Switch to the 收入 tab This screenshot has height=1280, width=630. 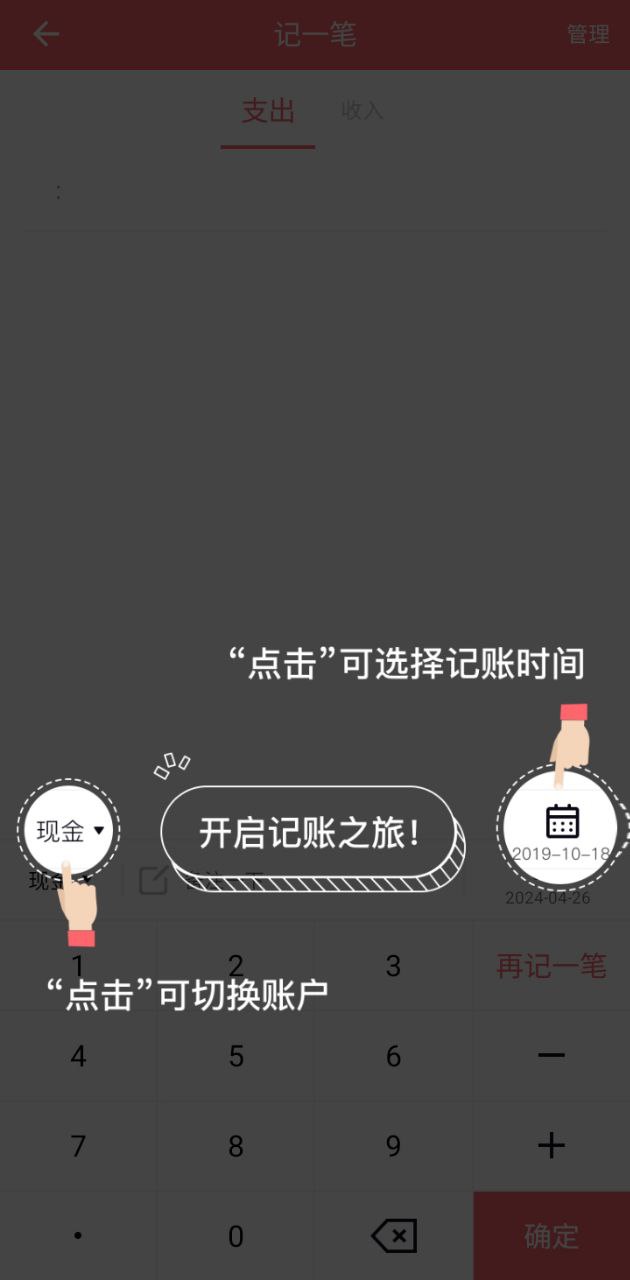click(x=362, y=111)
